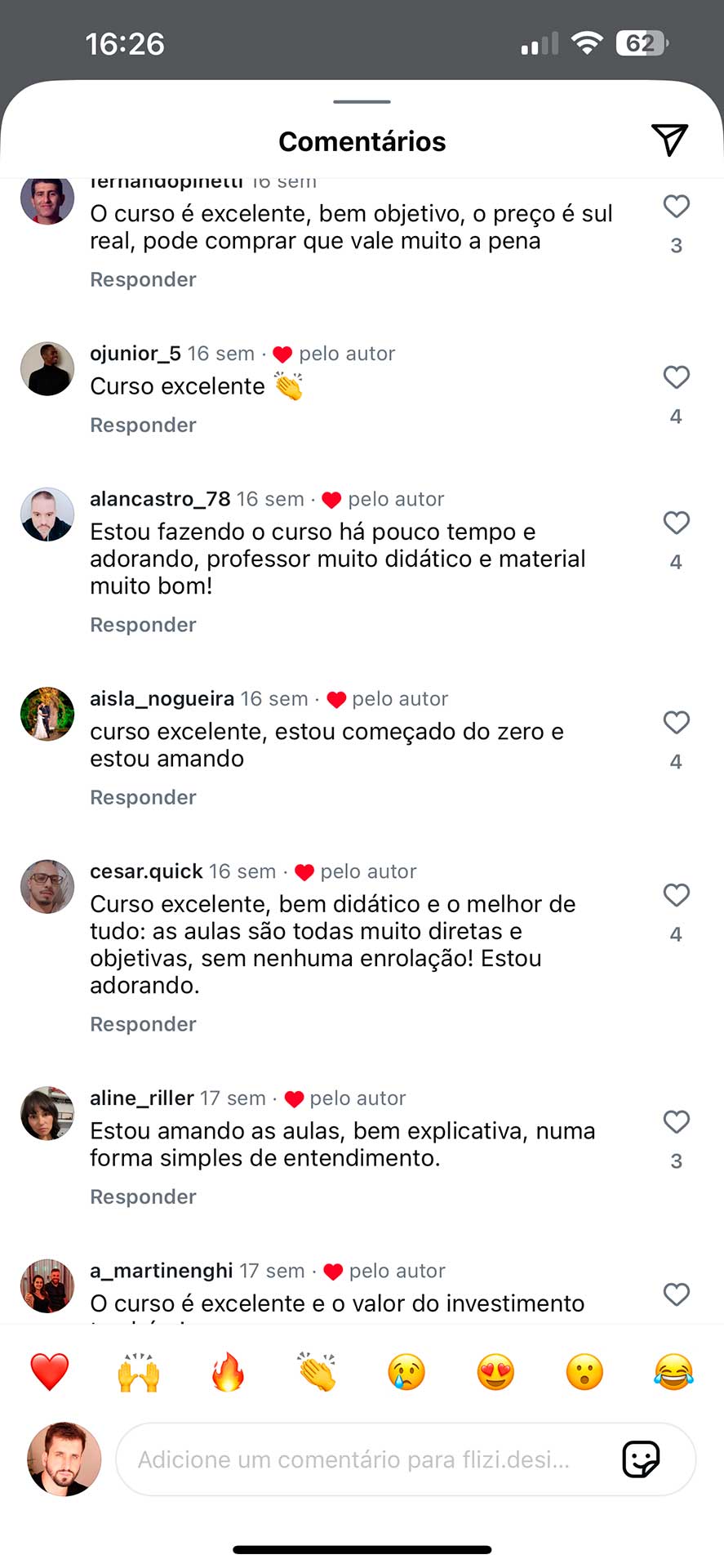Share the post via the paper plane icon
Screen dimensions: 724x1568
point(669,140)
